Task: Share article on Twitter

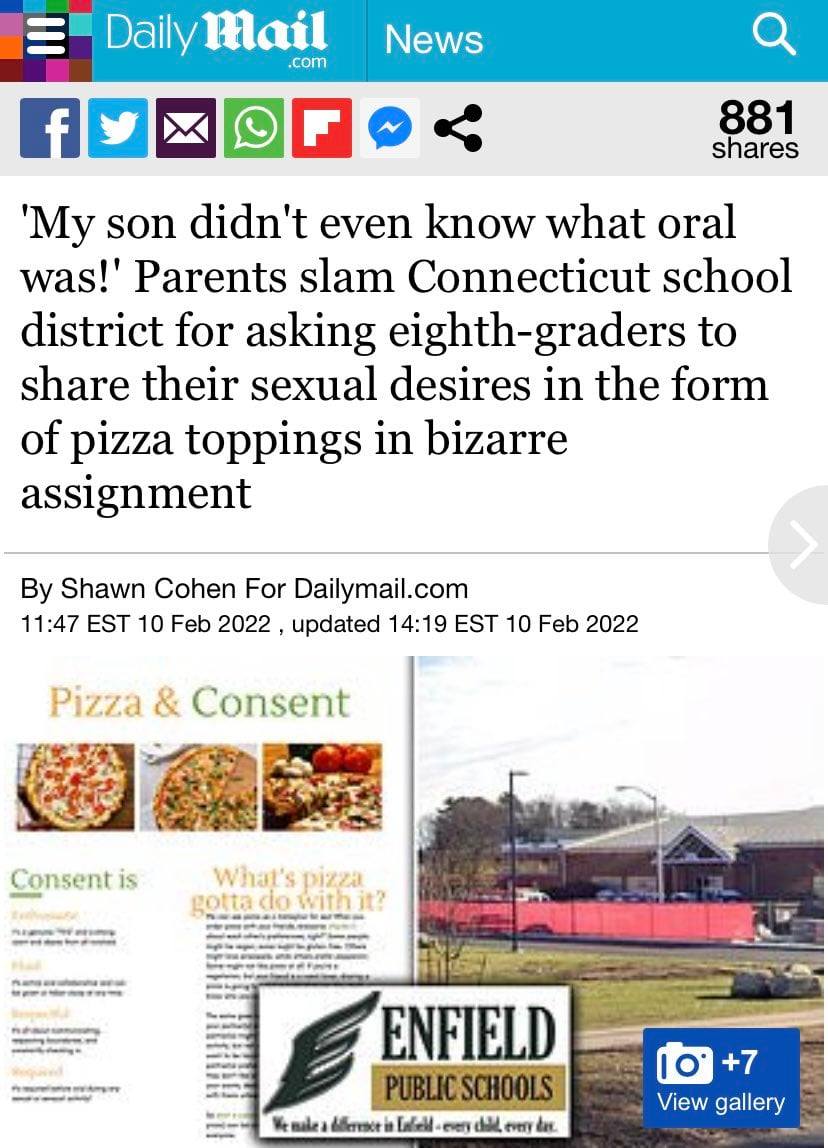Action: tap(118, 128)
